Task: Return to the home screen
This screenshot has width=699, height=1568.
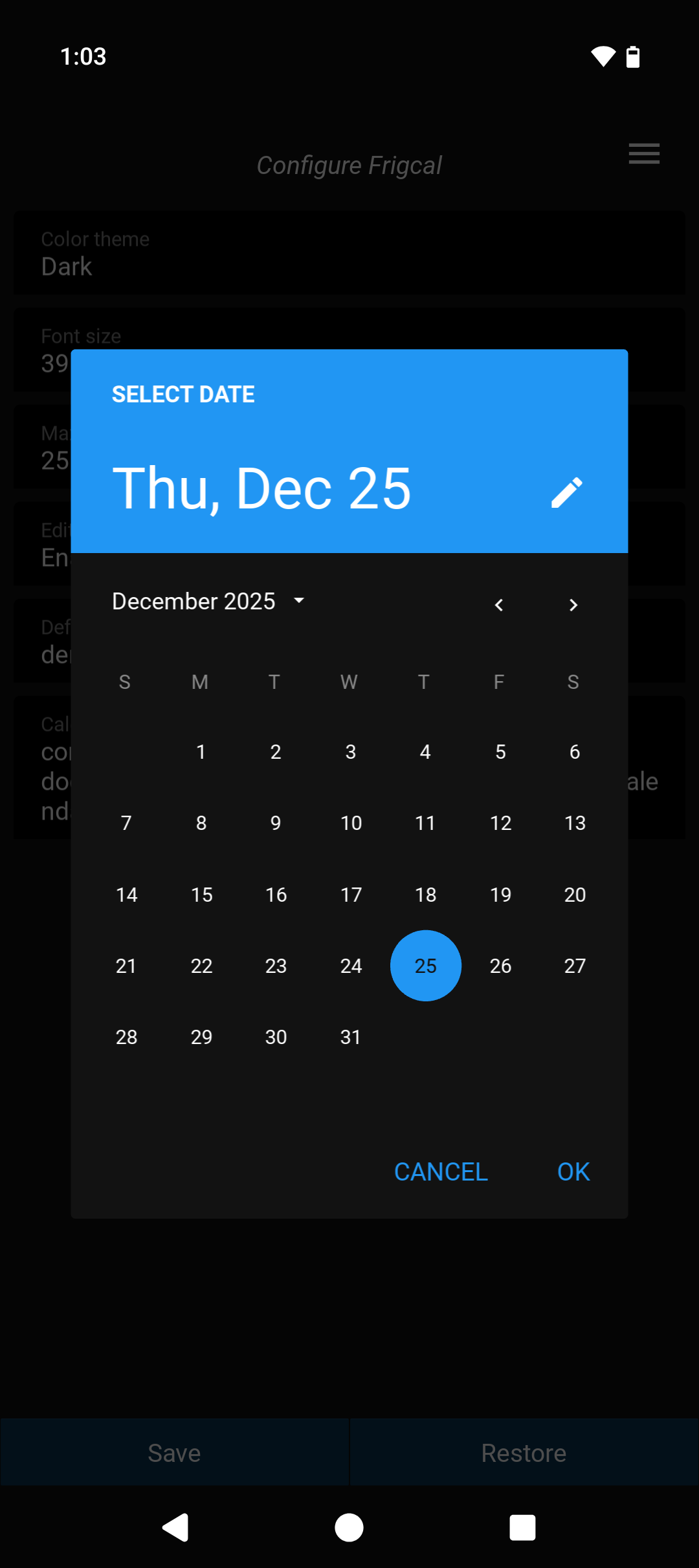Action: click(349, 1528)
